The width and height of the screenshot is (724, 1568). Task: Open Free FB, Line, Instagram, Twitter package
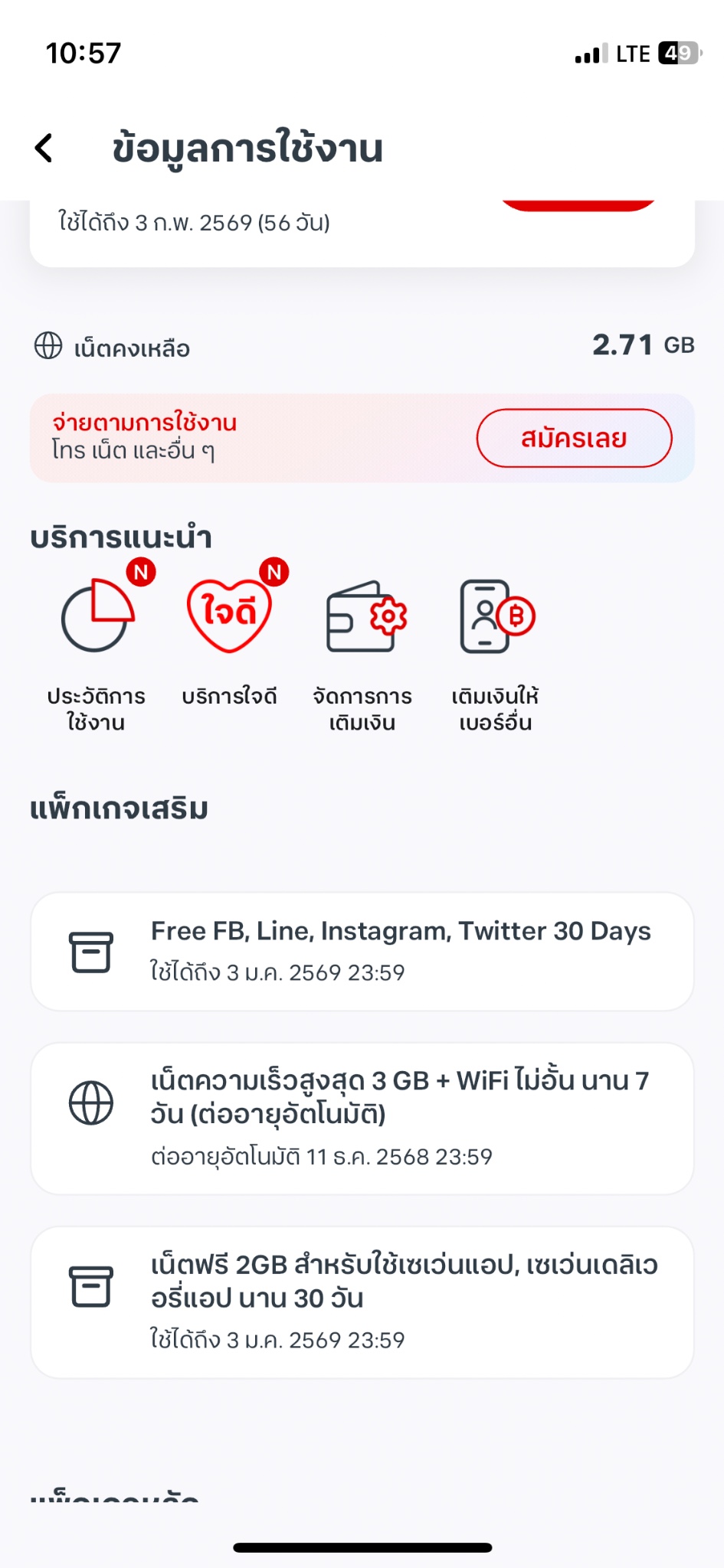pyautogui.click(x=362, y=951)
